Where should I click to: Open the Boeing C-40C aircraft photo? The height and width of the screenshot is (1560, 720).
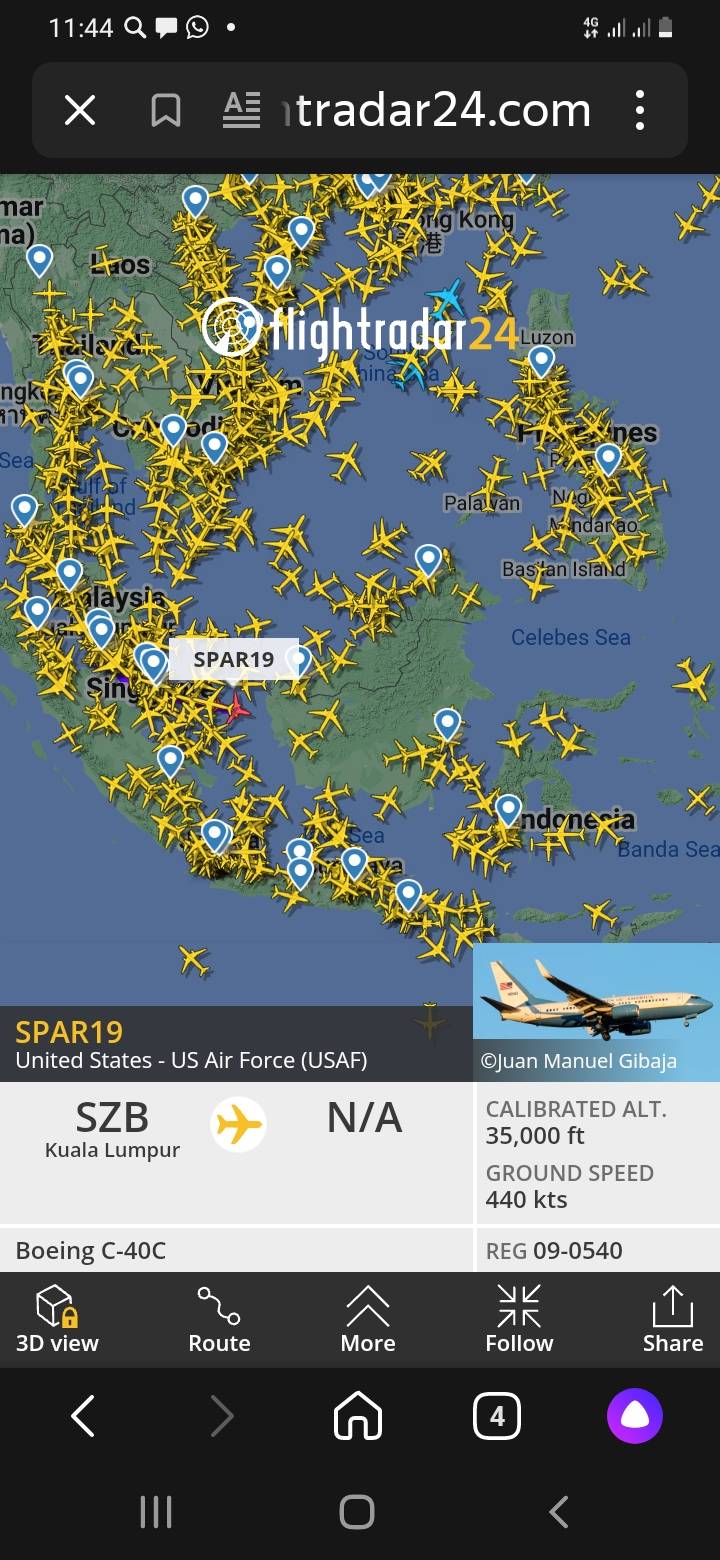pos(596,1010)
